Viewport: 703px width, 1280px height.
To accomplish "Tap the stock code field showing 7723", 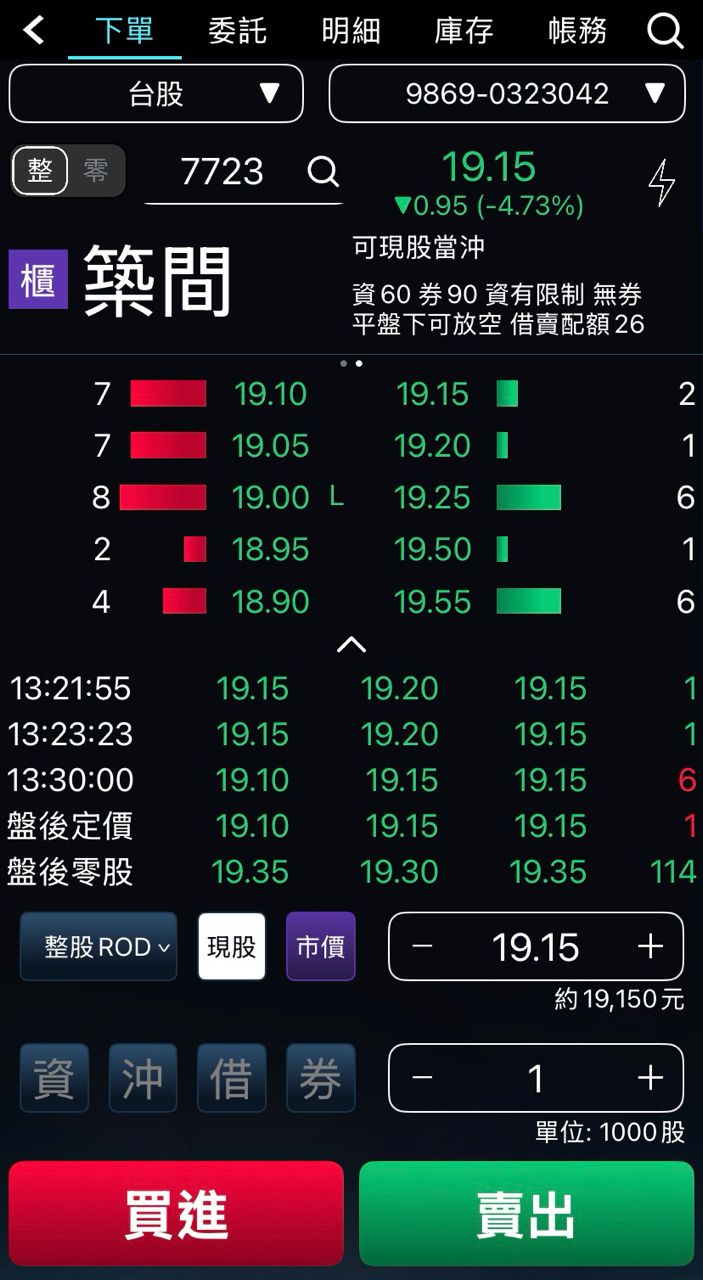I will tap(243, 172).
